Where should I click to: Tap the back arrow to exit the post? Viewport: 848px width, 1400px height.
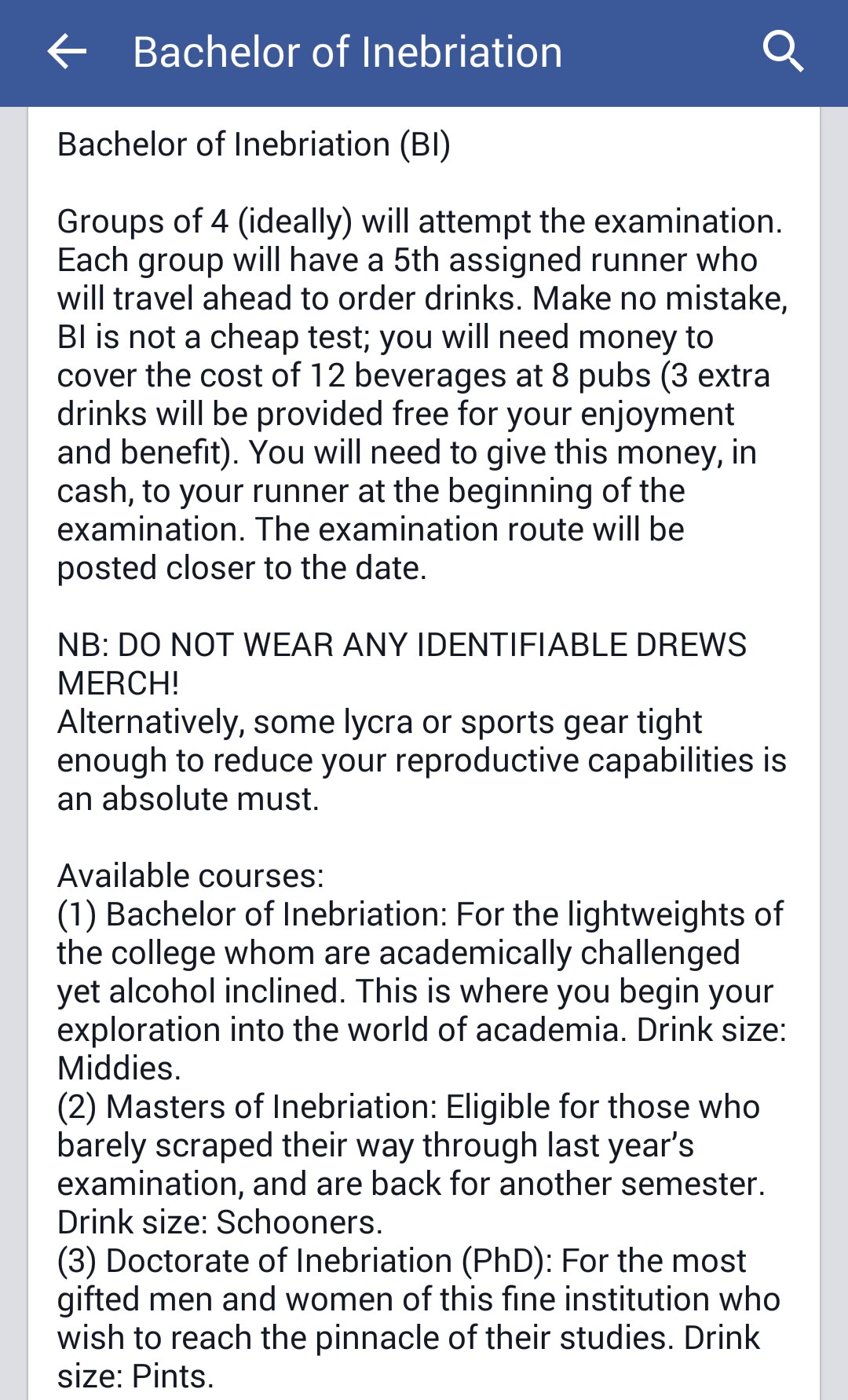pyautogui.click(x=68, y=52)
